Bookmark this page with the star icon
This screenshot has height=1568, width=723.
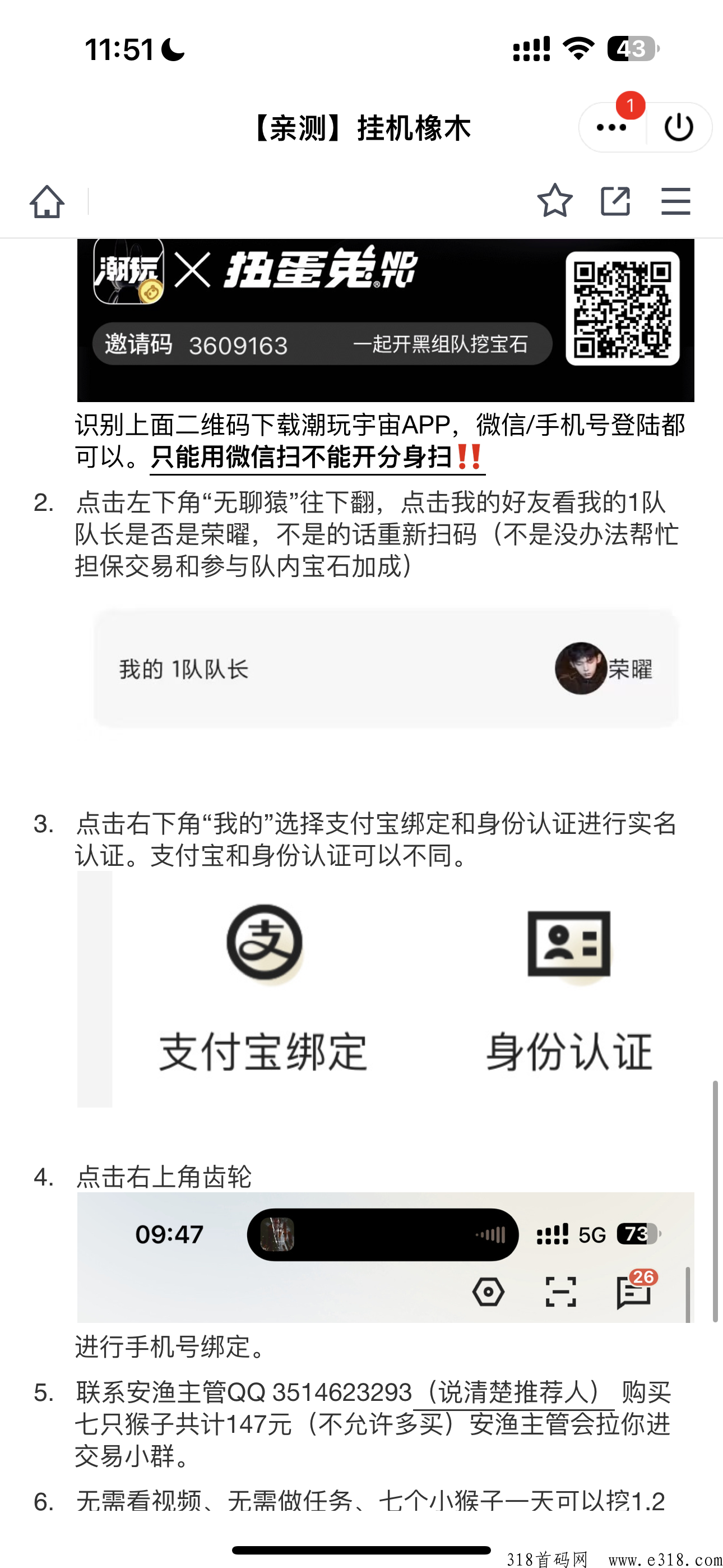tap(554, 200)
